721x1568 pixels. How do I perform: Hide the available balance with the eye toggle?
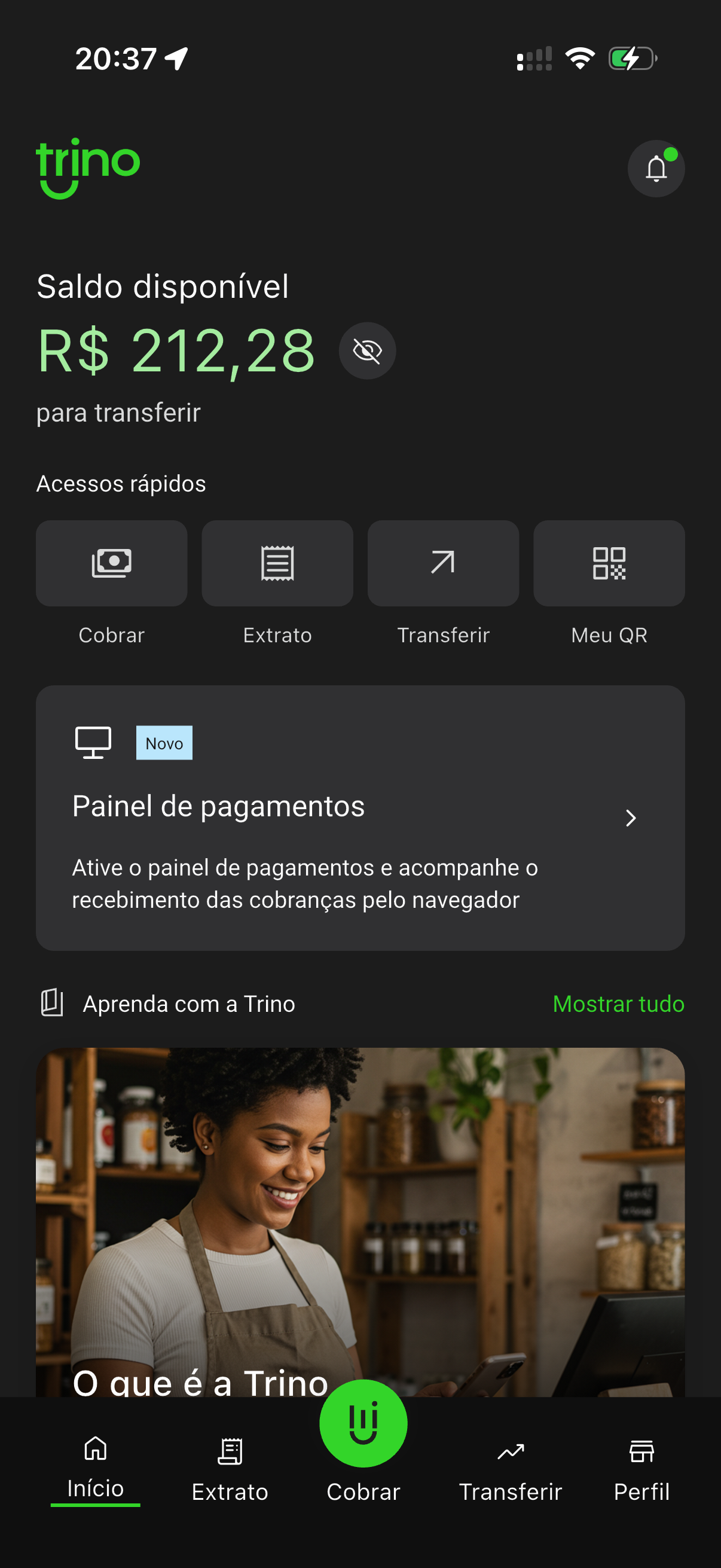coord(367,350)
